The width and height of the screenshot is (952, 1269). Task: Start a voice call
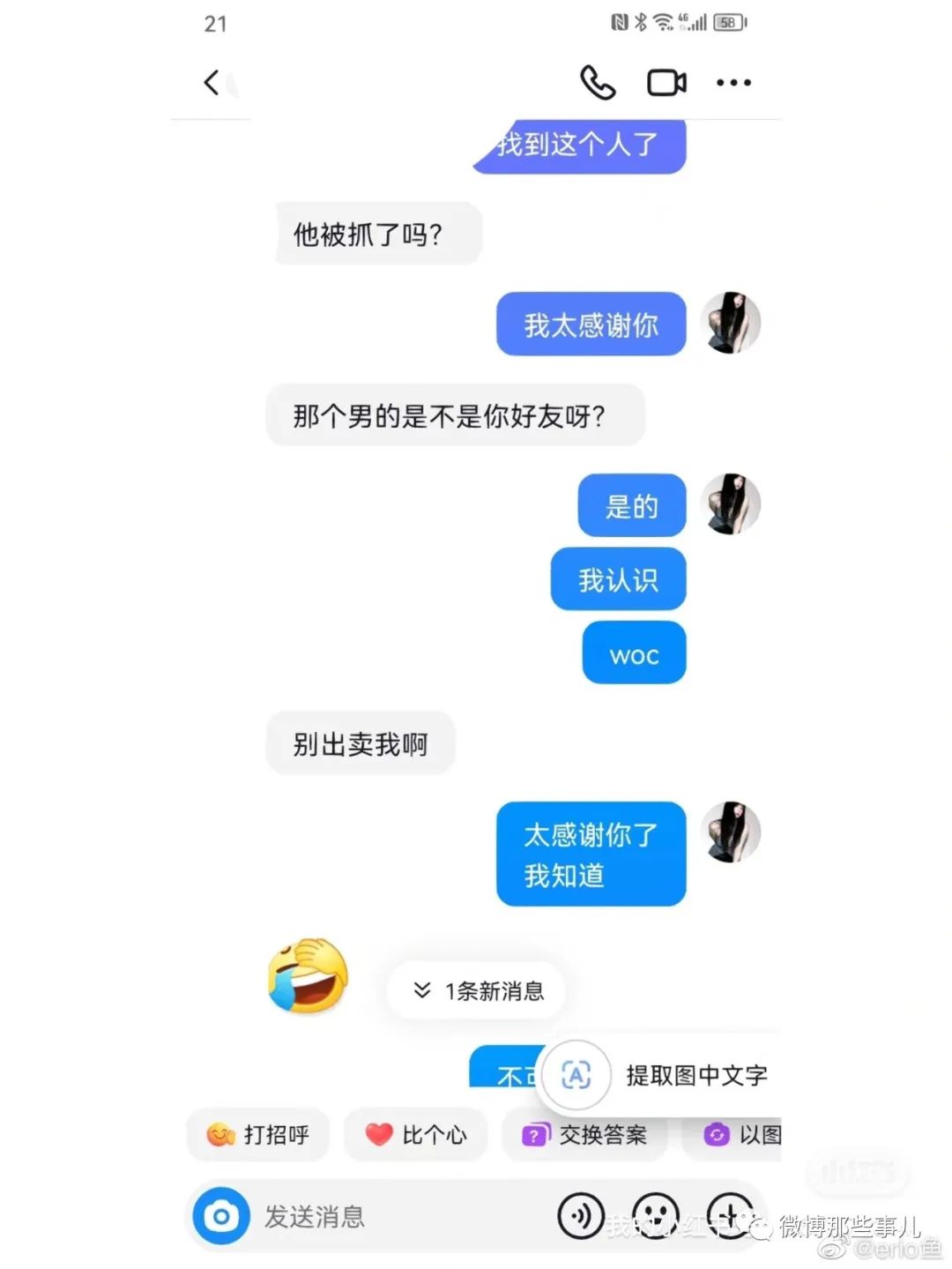[x=598, y=83]
